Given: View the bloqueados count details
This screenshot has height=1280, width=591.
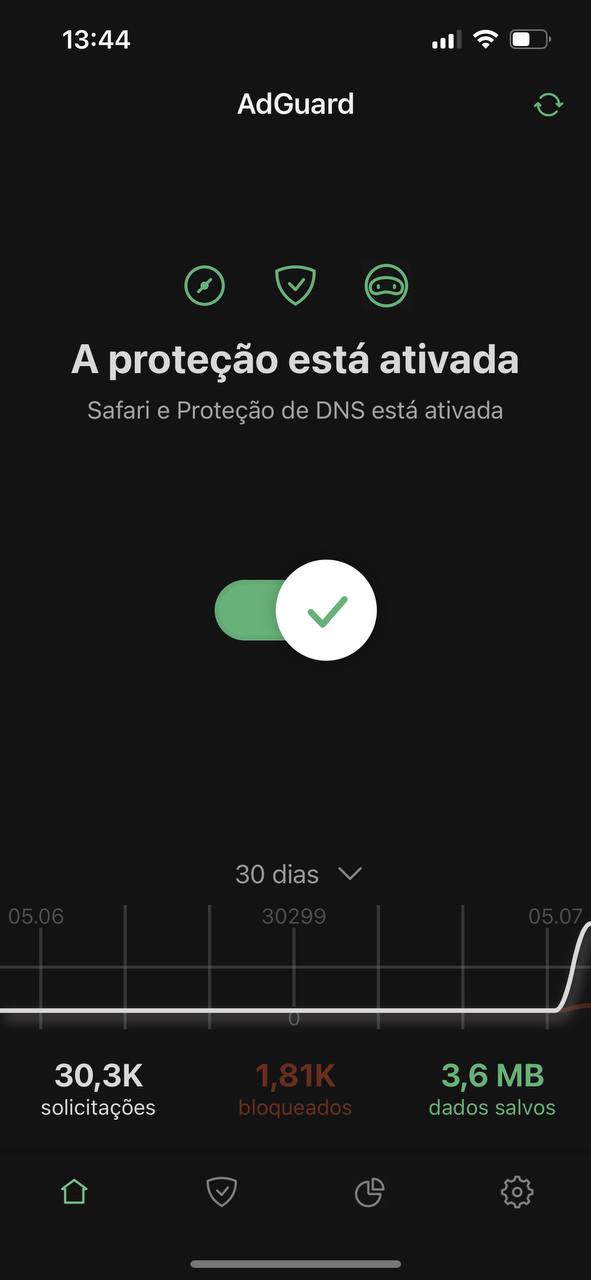Looking at the screenshot, I should click(295, 1089).
